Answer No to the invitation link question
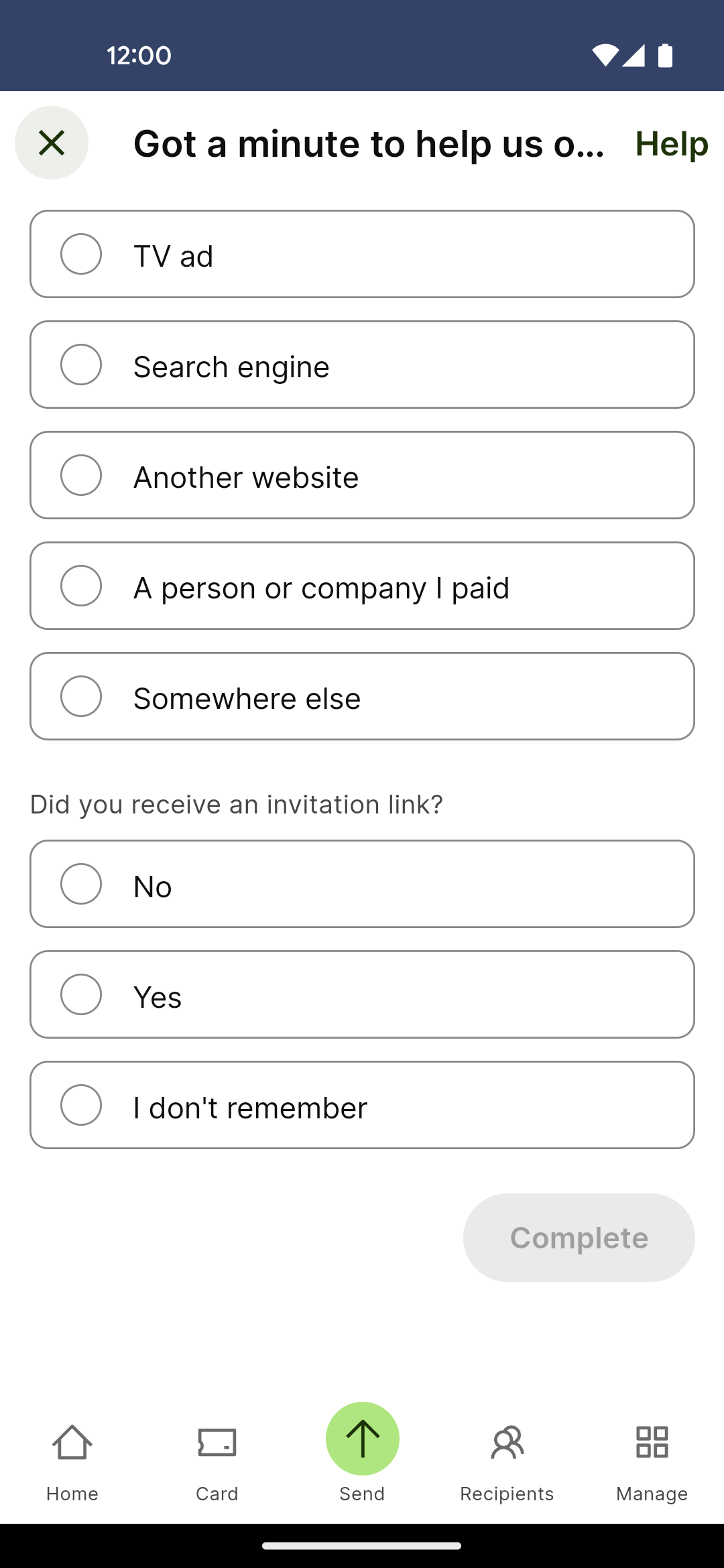 pyautogui.click(x=362, y=884)
